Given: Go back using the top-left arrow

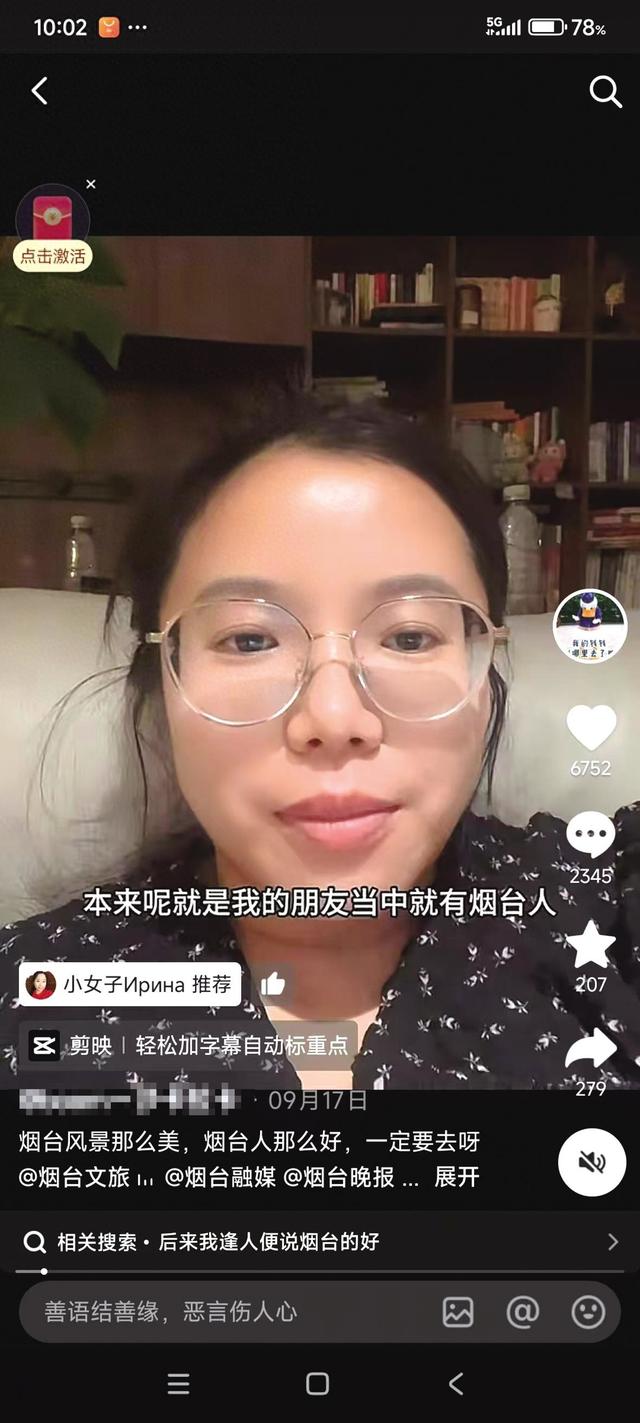Looking at the screenshot, I should pyautogui.click(x=39, y=91).
